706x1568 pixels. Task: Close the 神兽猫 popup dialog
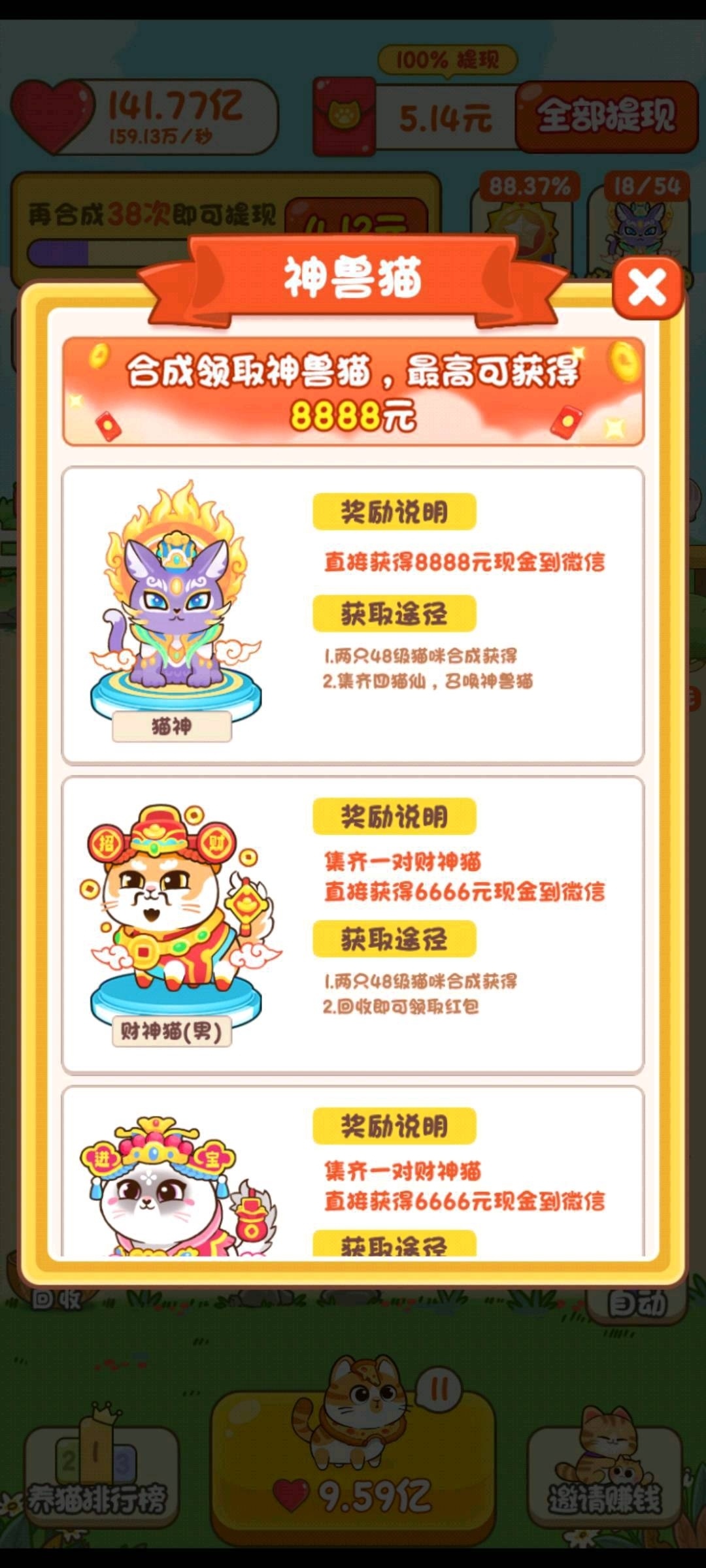(647, 288)
